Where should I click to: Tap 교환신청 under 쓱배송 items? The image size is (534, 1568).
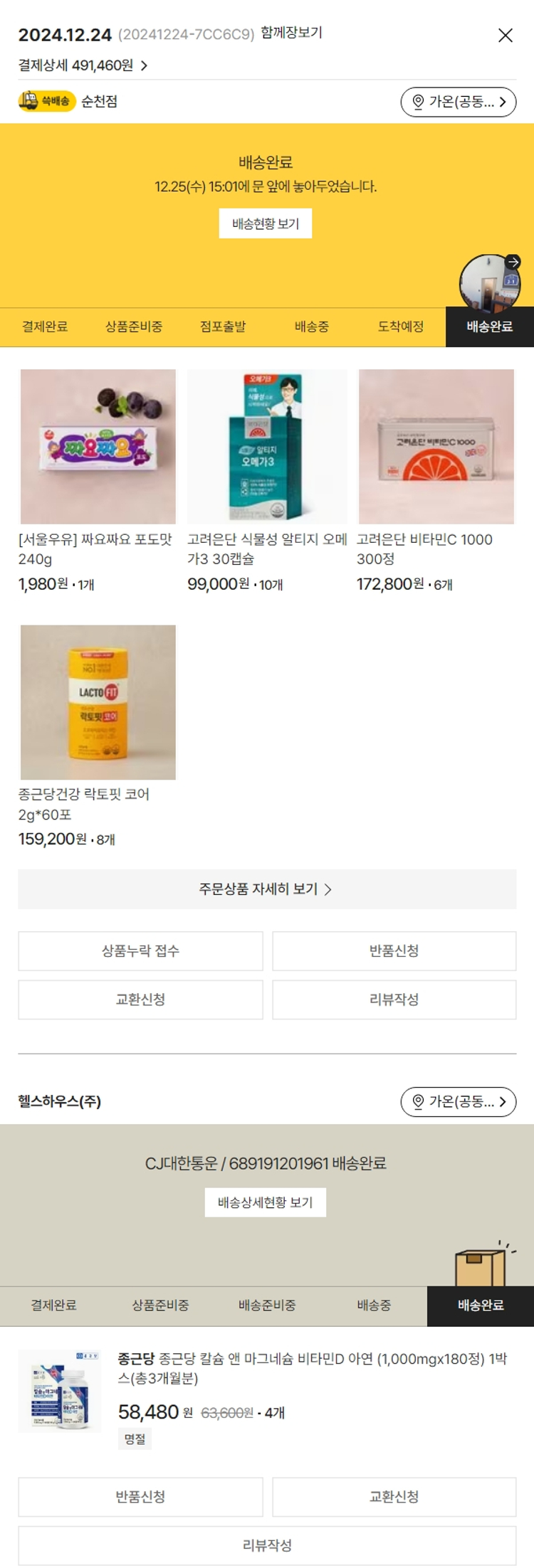coord(140,1000)
